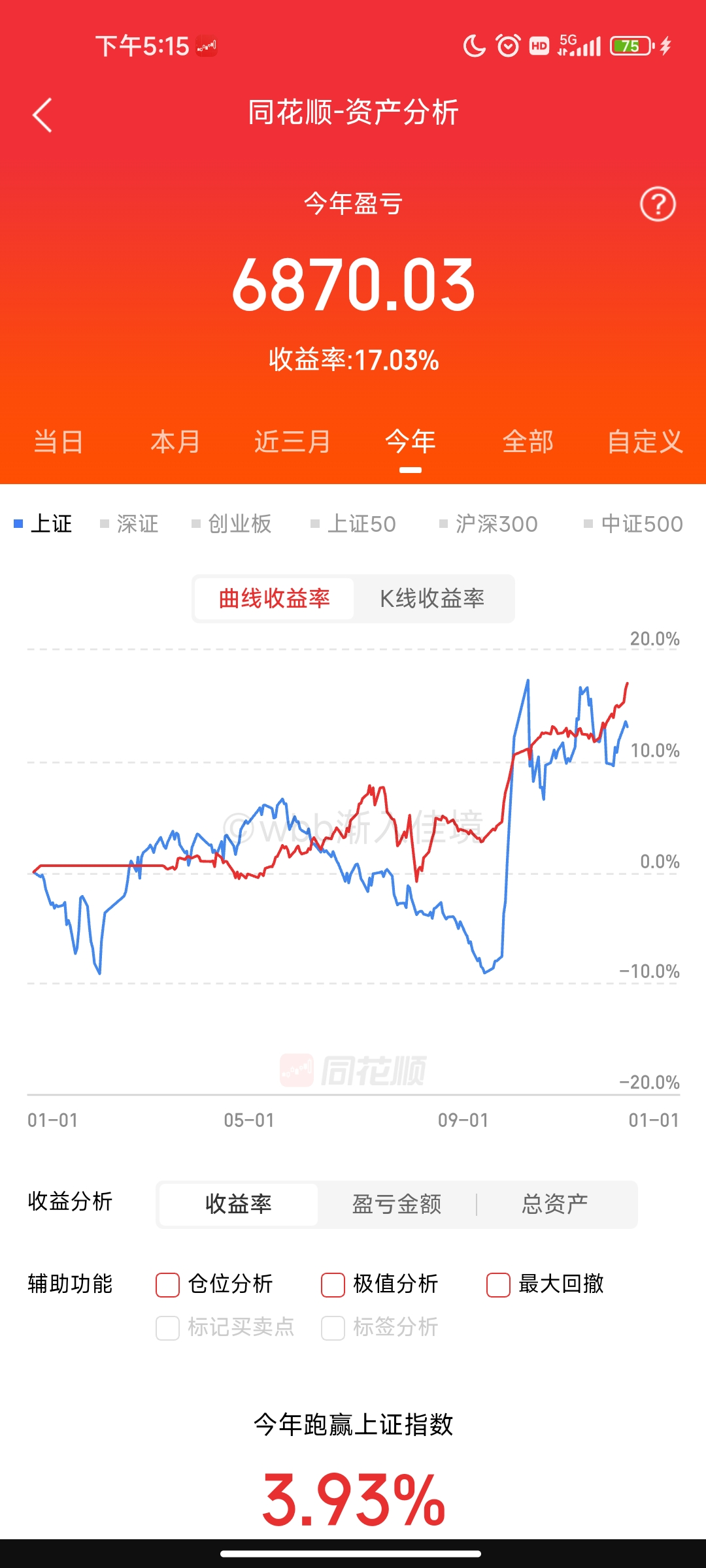This screenshot has height=1568, width=706.
Task: Show 盈亏金额 in profit analysis
Action: (397, 1204)
